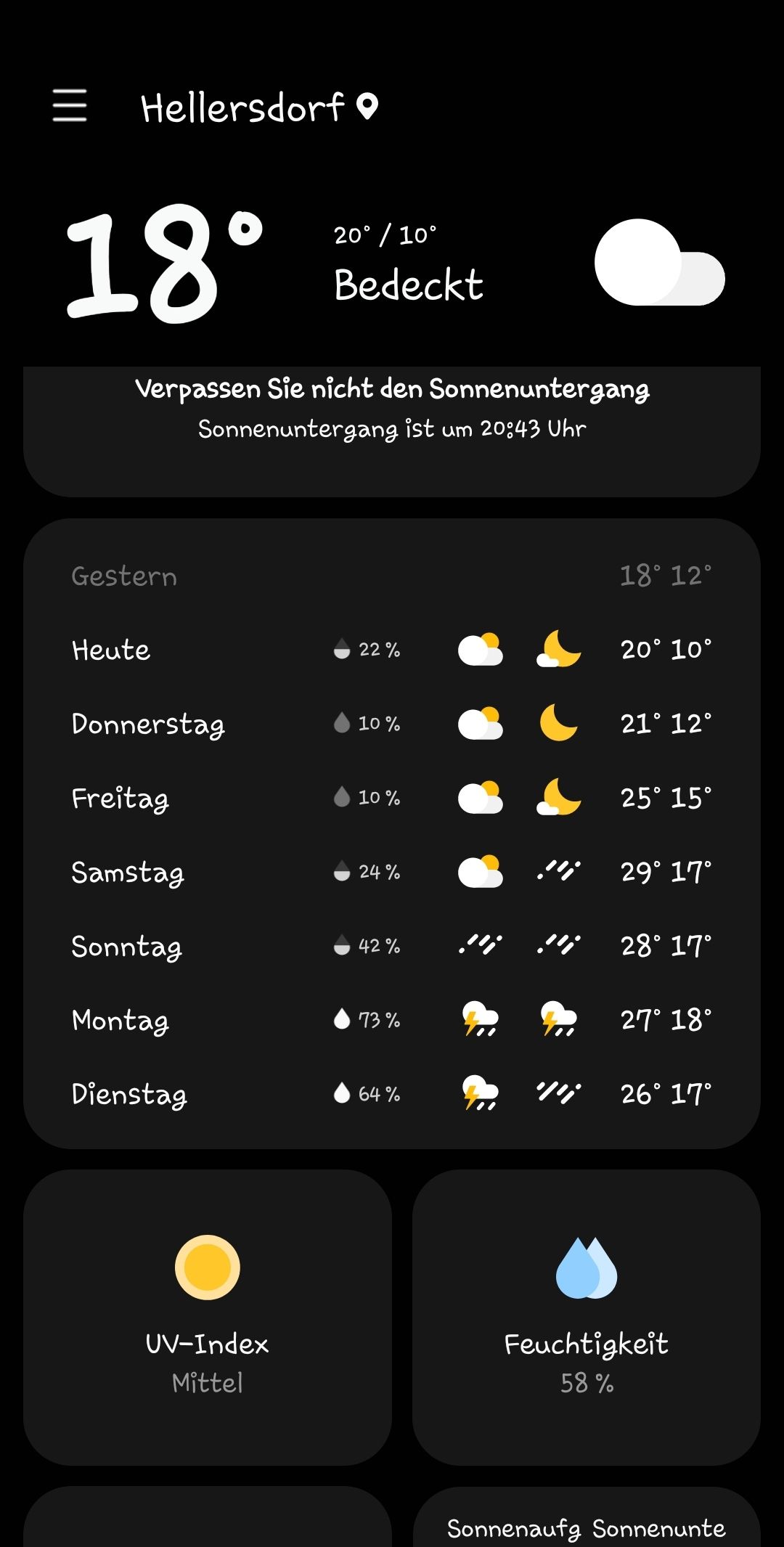784x1547 pixels.
Task: Open Samstag's daily forecast
Action: (x=392, y=872)
